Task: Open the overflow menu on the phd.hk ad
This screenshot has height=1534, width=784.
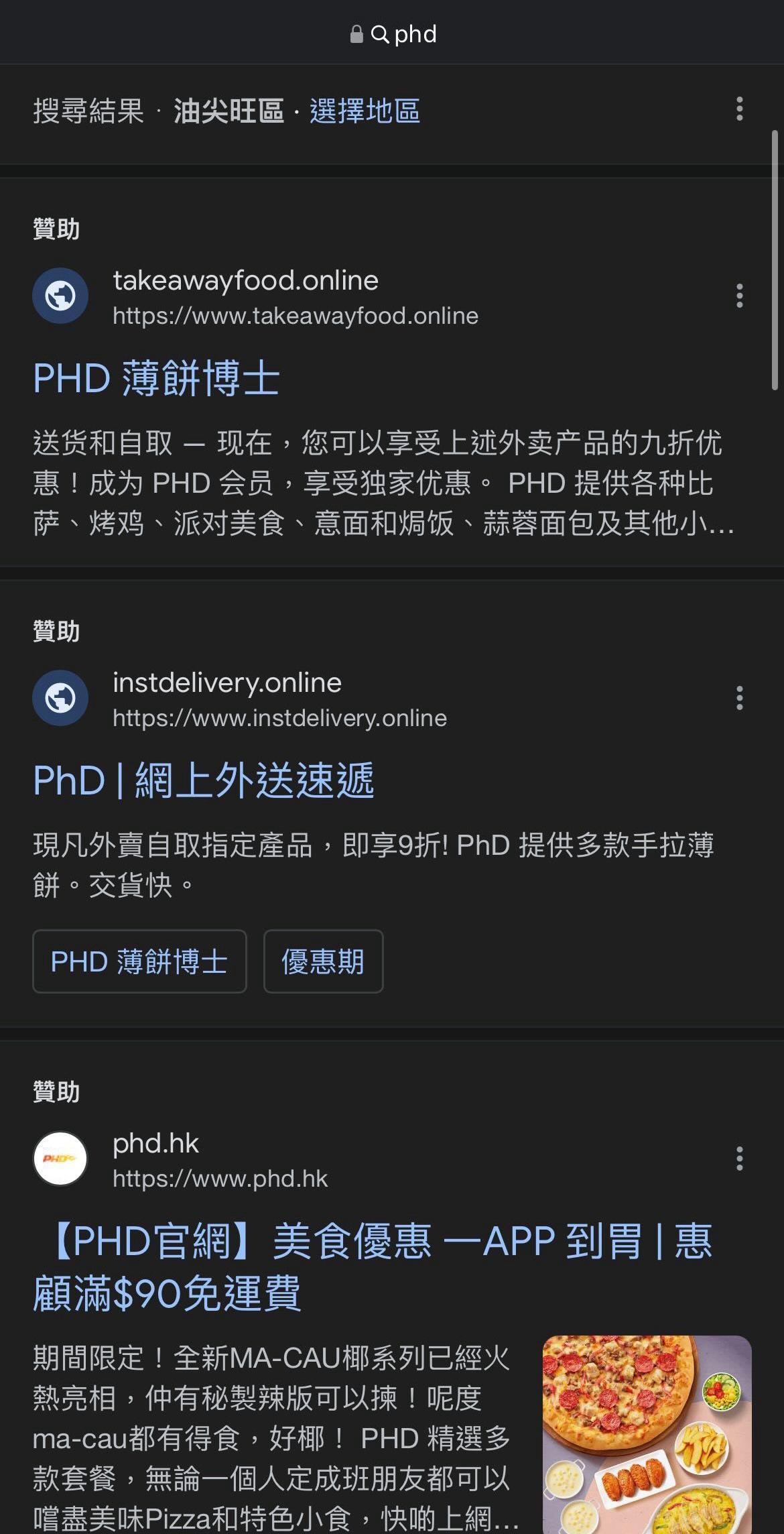Action: [739, 1159]
